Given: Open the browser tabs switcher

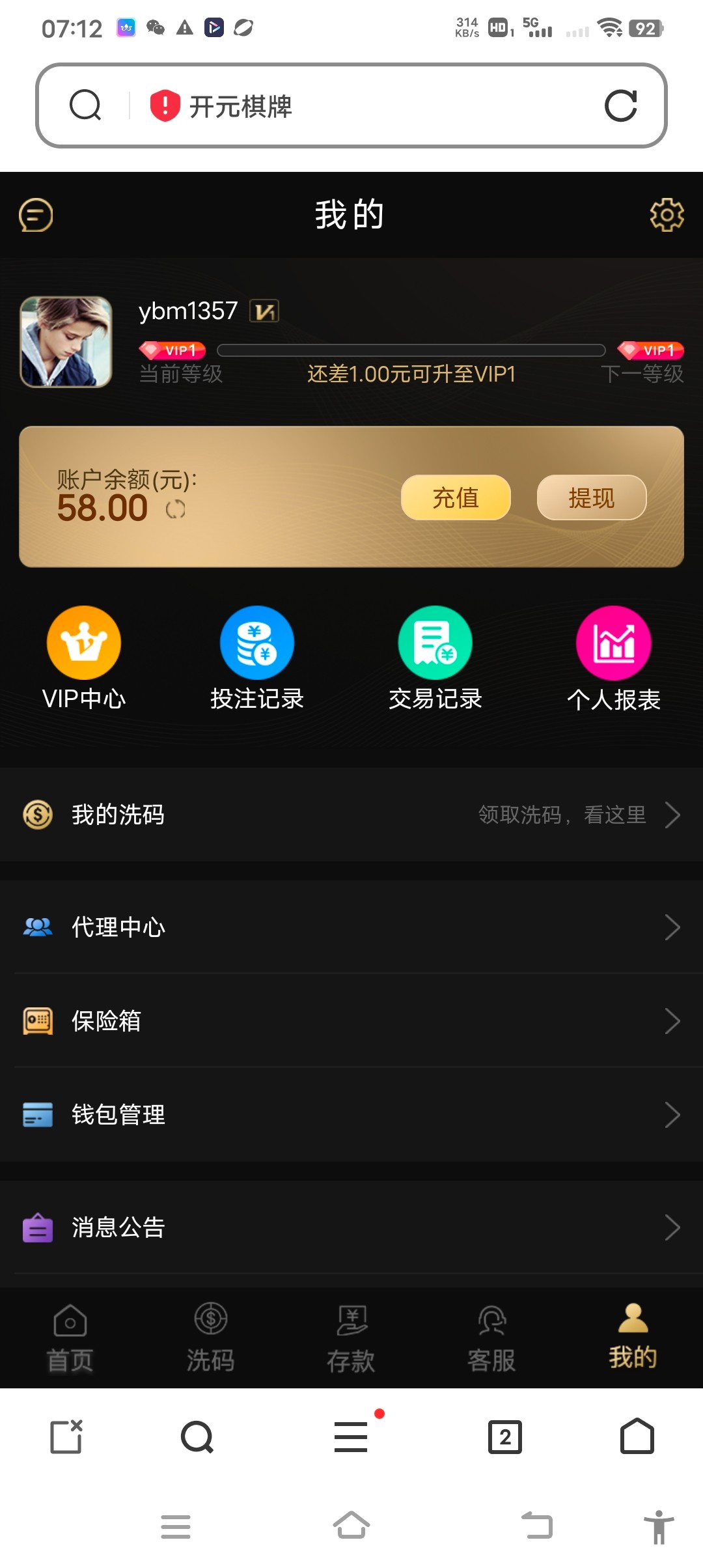Looking at the screenshot, I should (x=505, y=1437).
